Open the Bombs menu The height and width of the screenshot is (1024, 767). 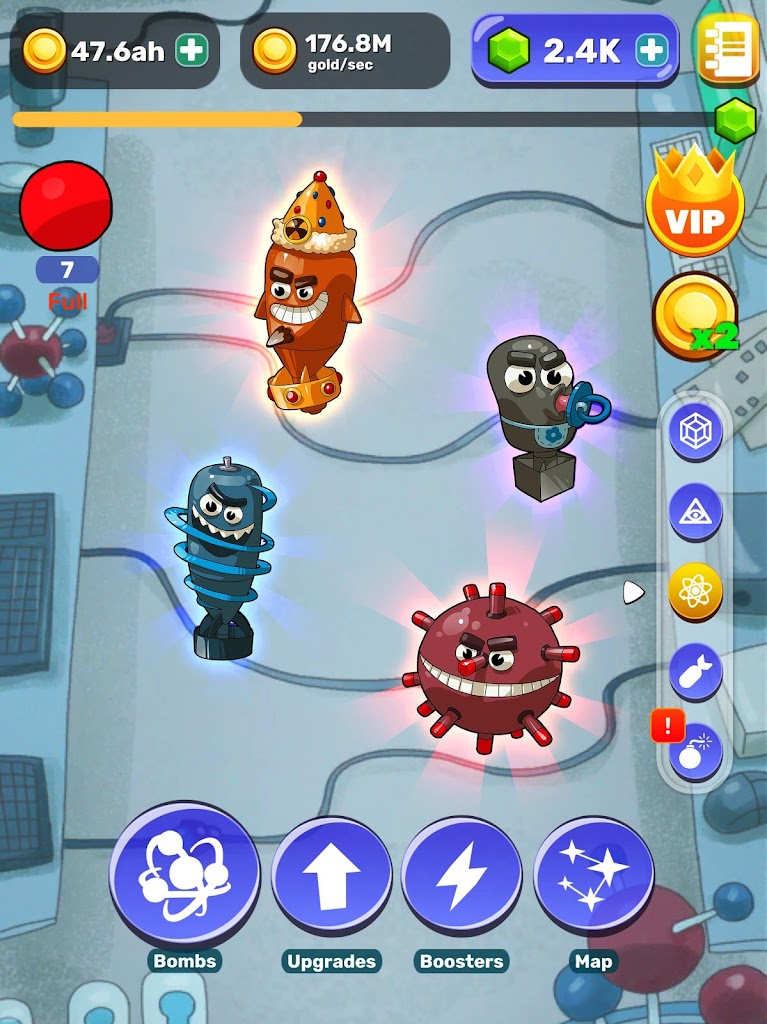(x=184, y=876)
